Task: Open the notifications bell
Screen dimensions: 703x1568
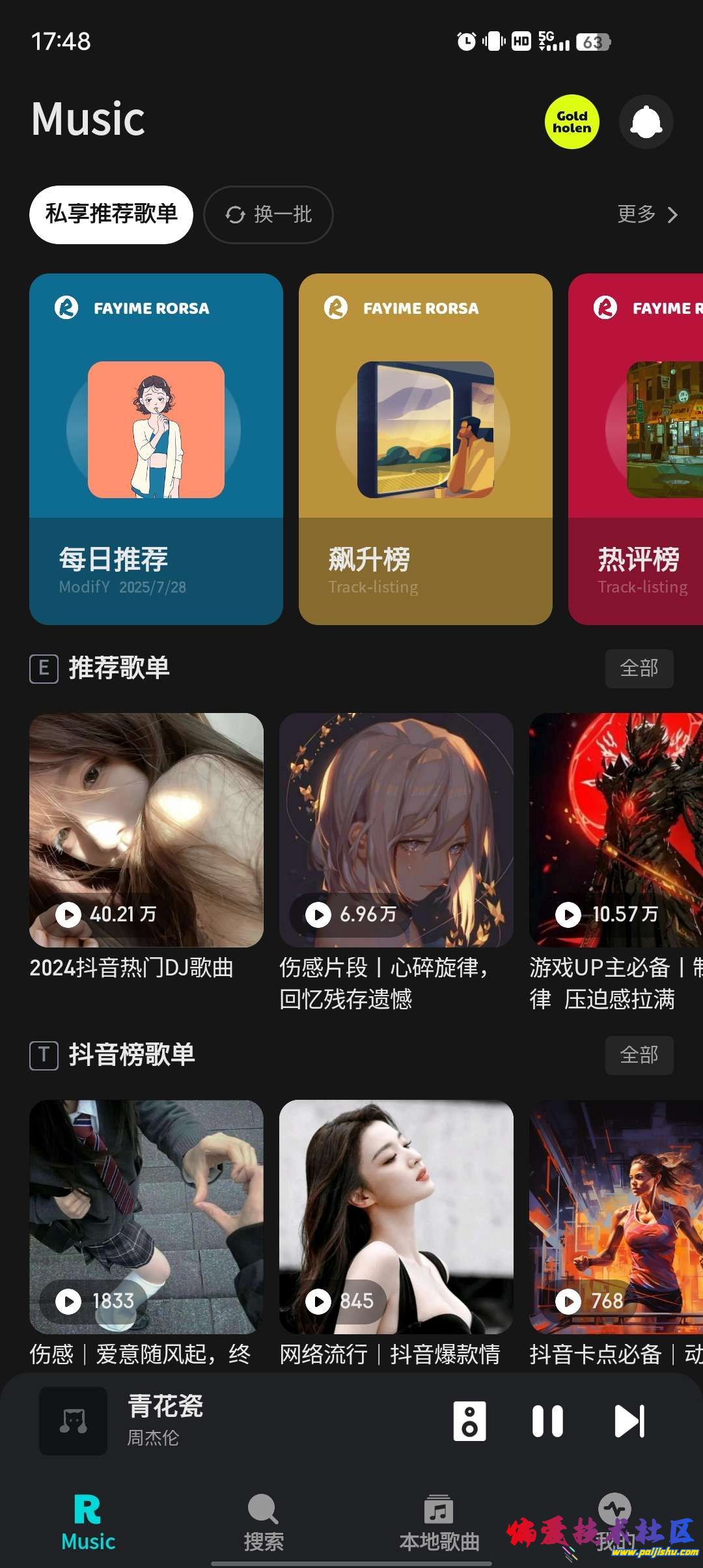Action: (x=646, y=122)
